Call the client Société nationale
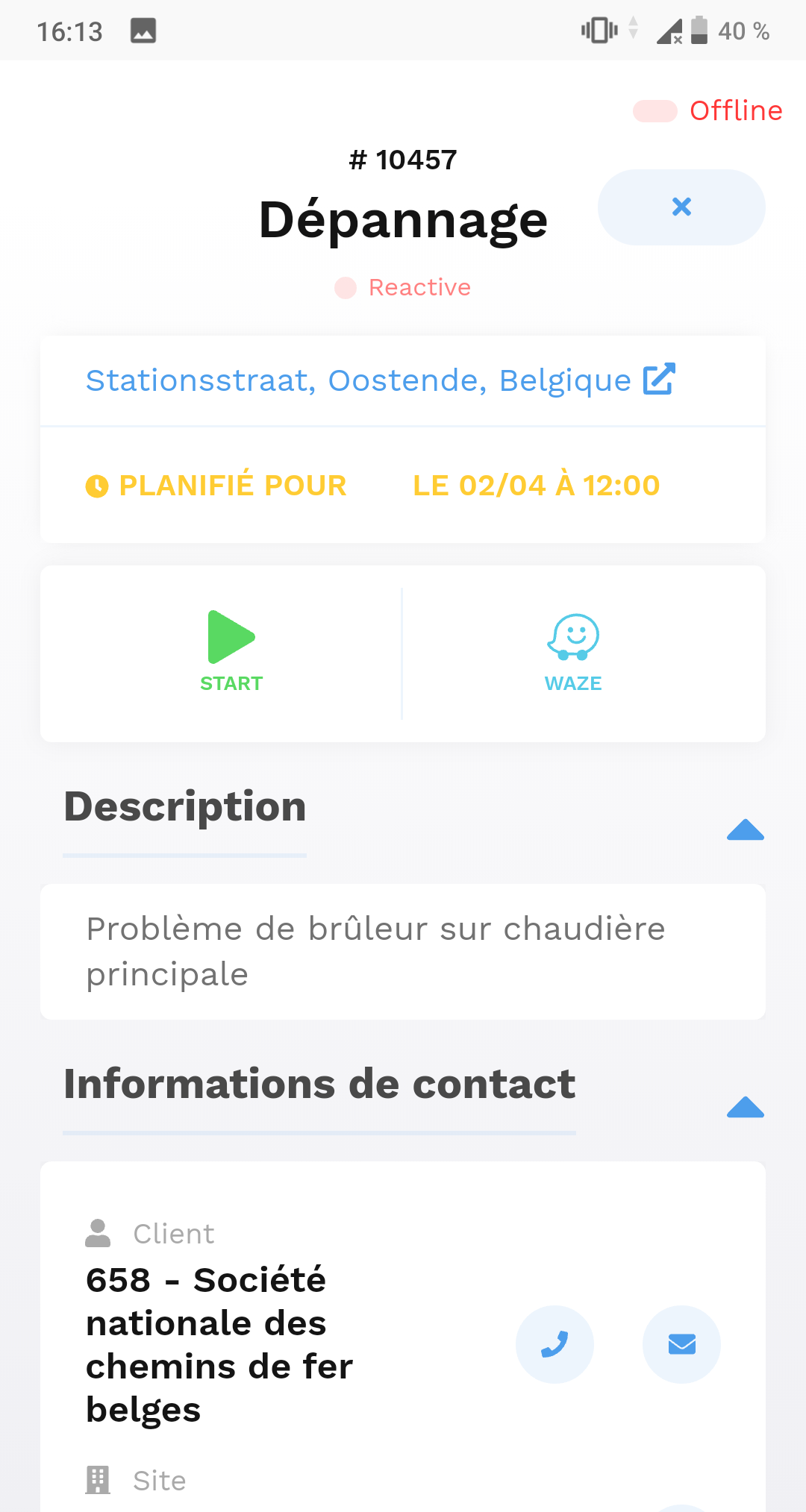806x1512 pixels. coord(554,1344)
